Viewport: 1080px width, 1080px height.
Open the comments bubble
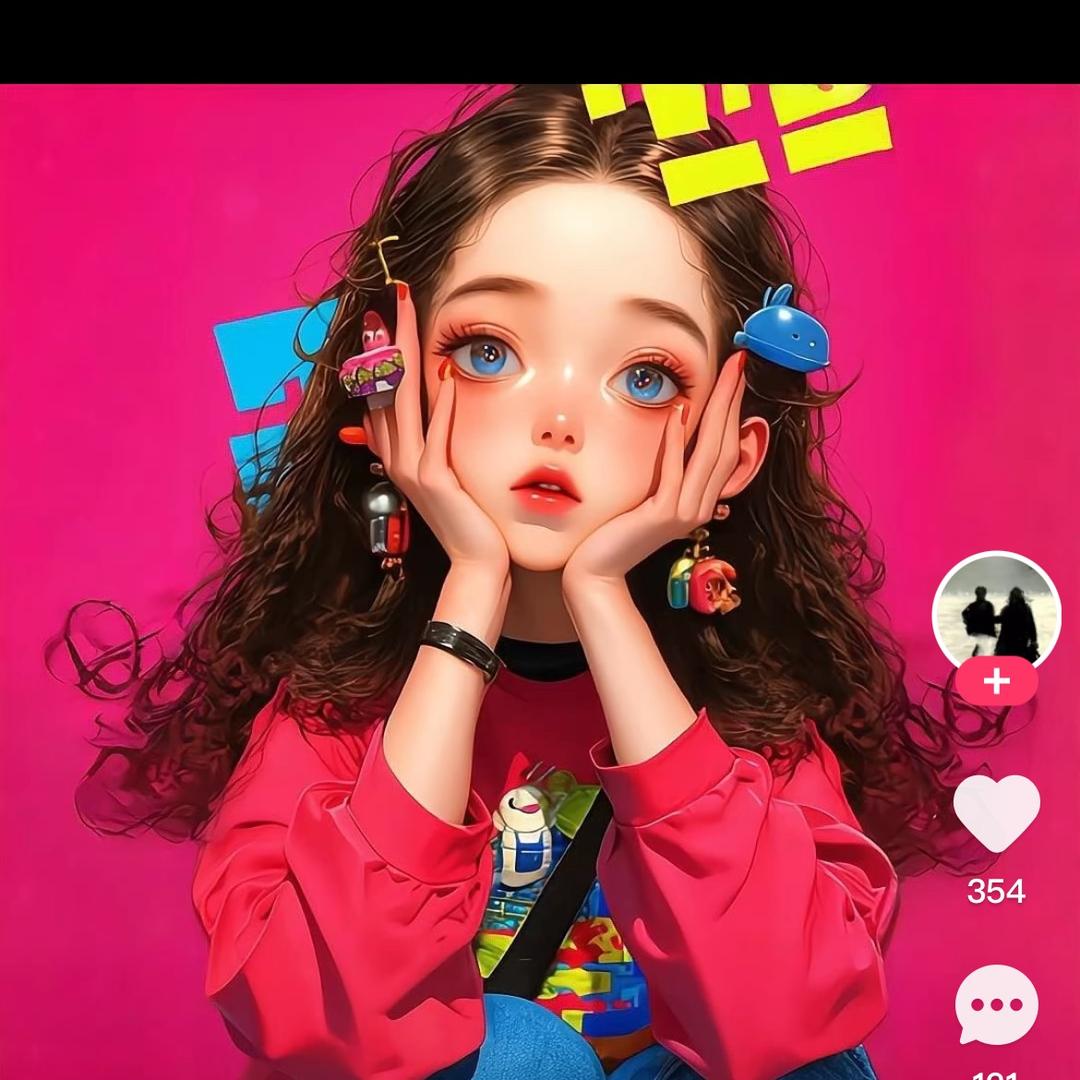(996, 1004)
